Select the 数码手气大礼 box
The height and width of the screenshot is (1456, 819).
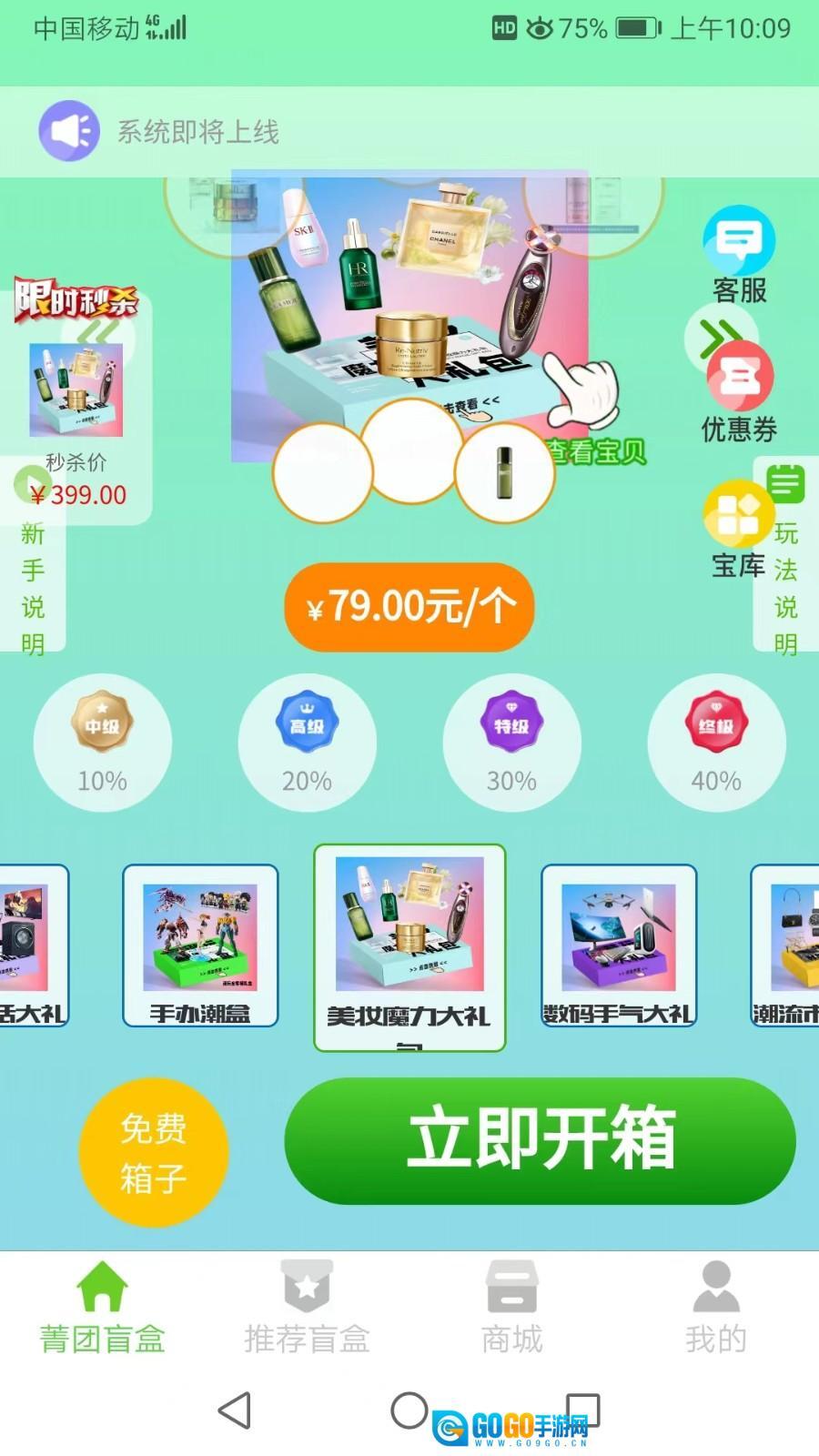coord(619,945)
